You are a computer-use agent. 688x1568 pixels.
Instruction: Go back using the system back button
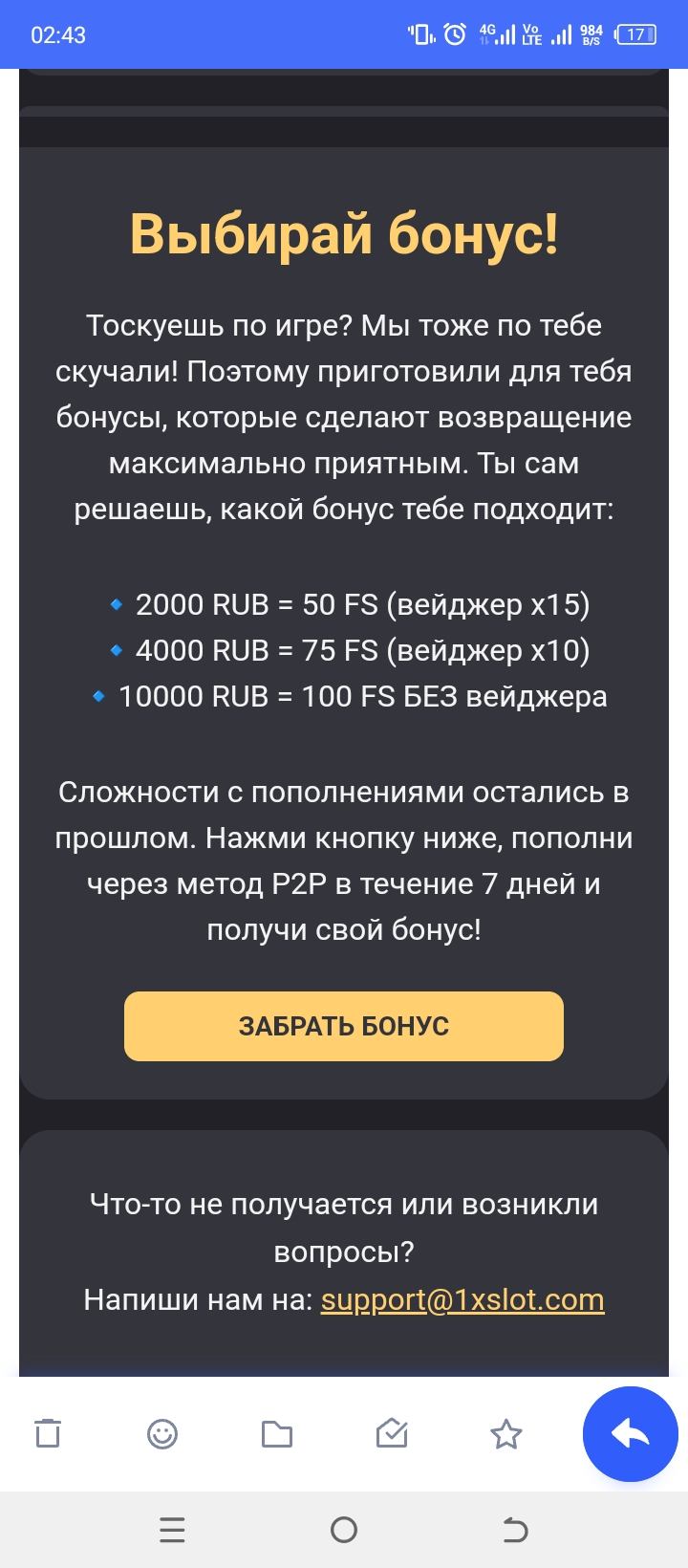pyautogui.click(x=514, y=1530)
